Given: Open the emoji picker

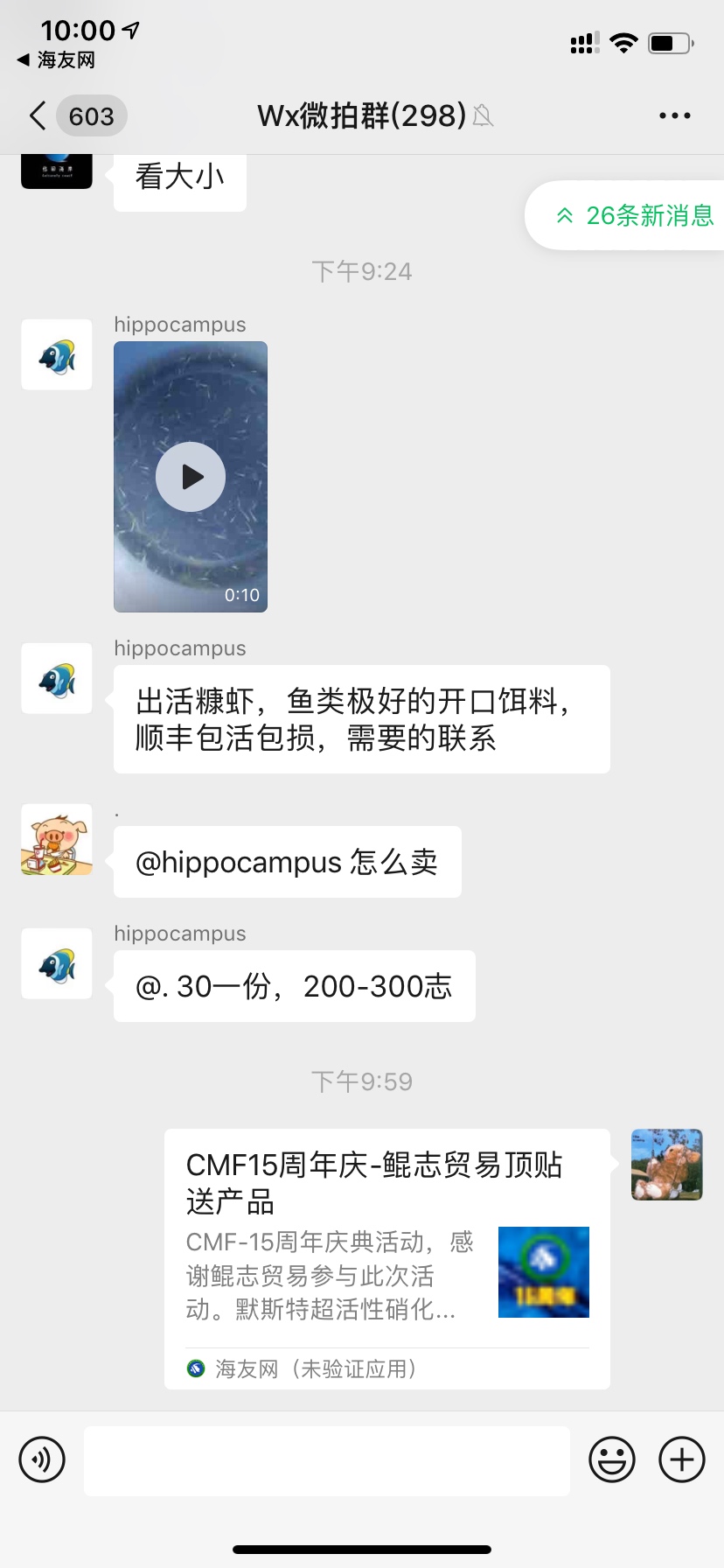Looking at the screenshot, I should (x=612, y=1459).
